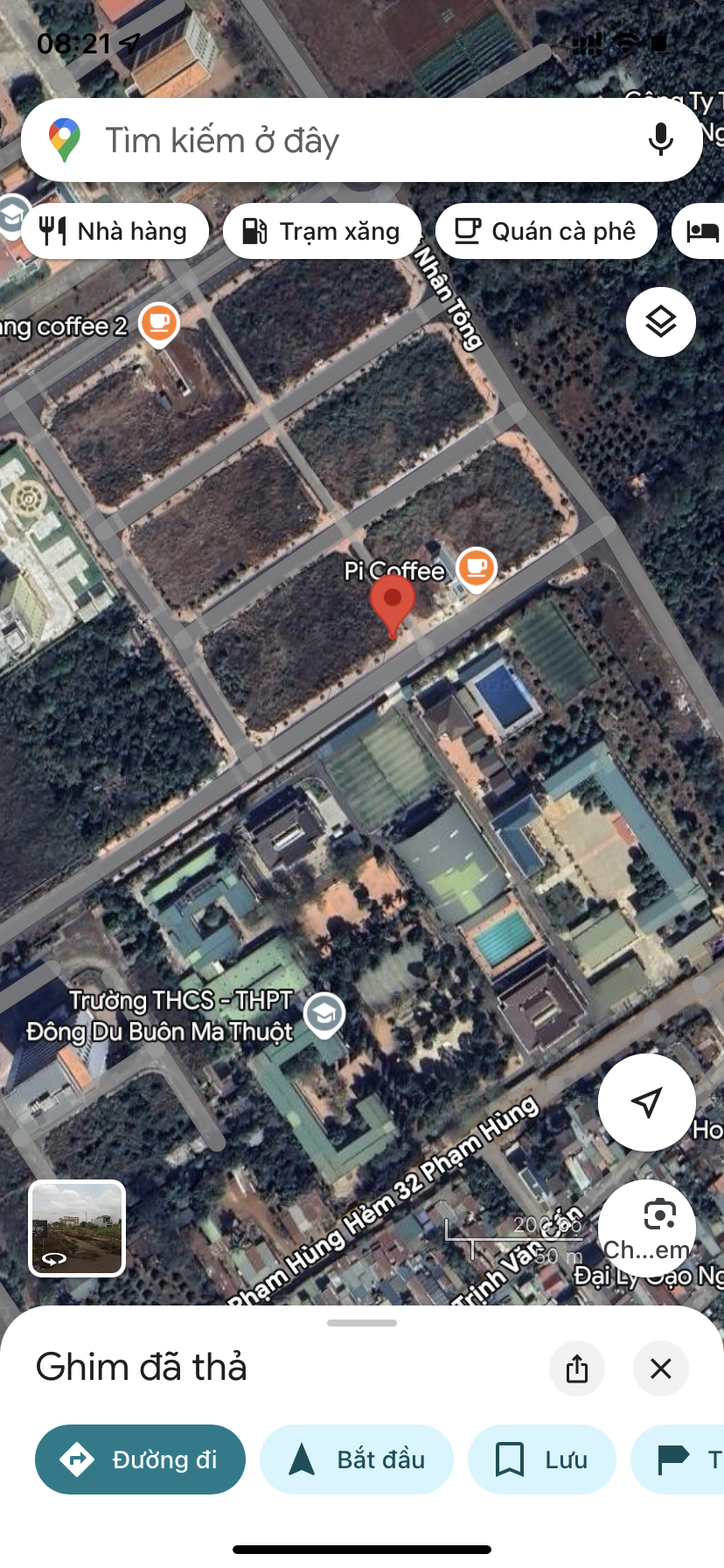Share the dropped pin
This screenshot has height=1568, width=724.
577,1368
